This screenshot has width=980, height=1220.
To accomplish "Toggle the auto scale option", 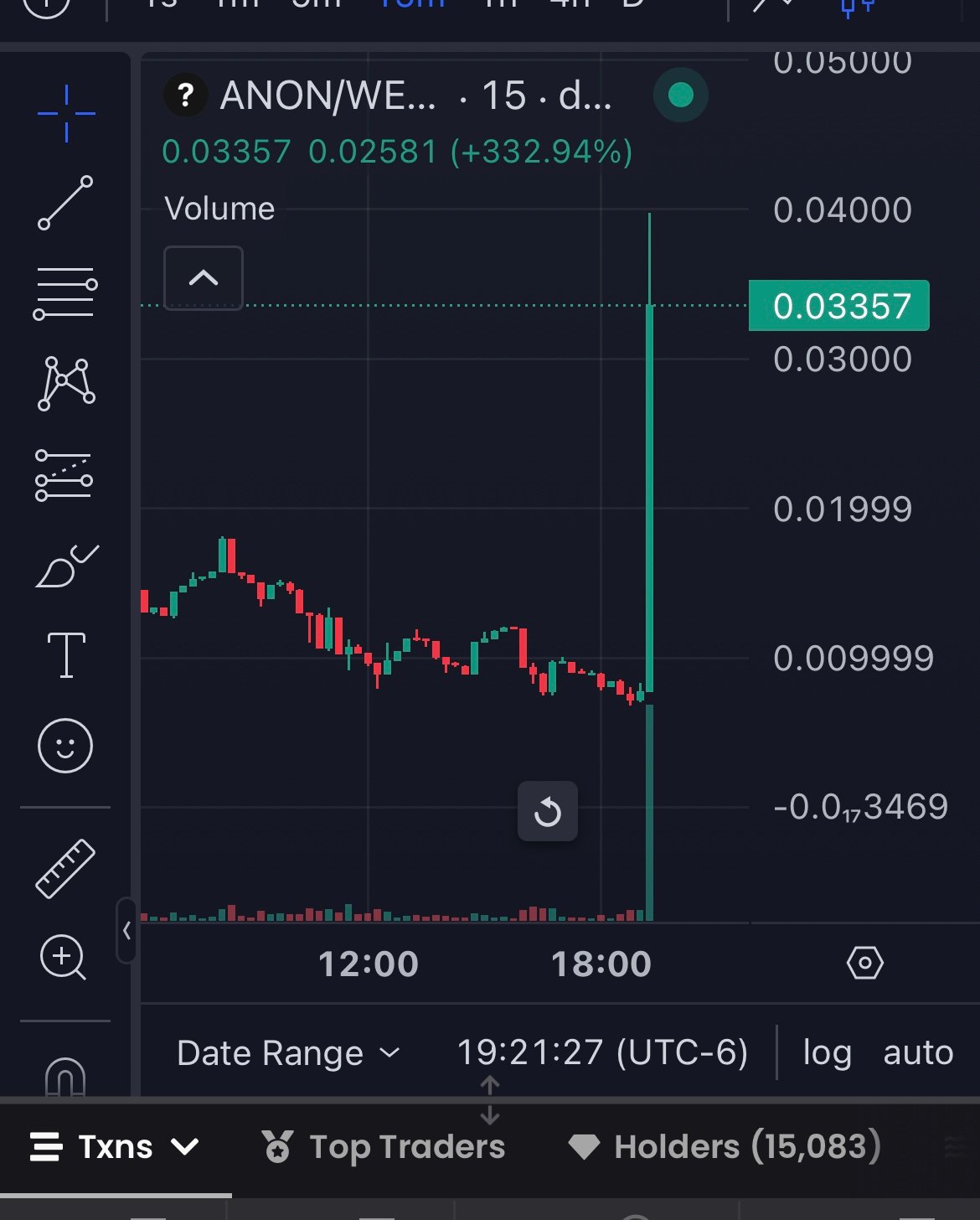I will coord(918,1053).
